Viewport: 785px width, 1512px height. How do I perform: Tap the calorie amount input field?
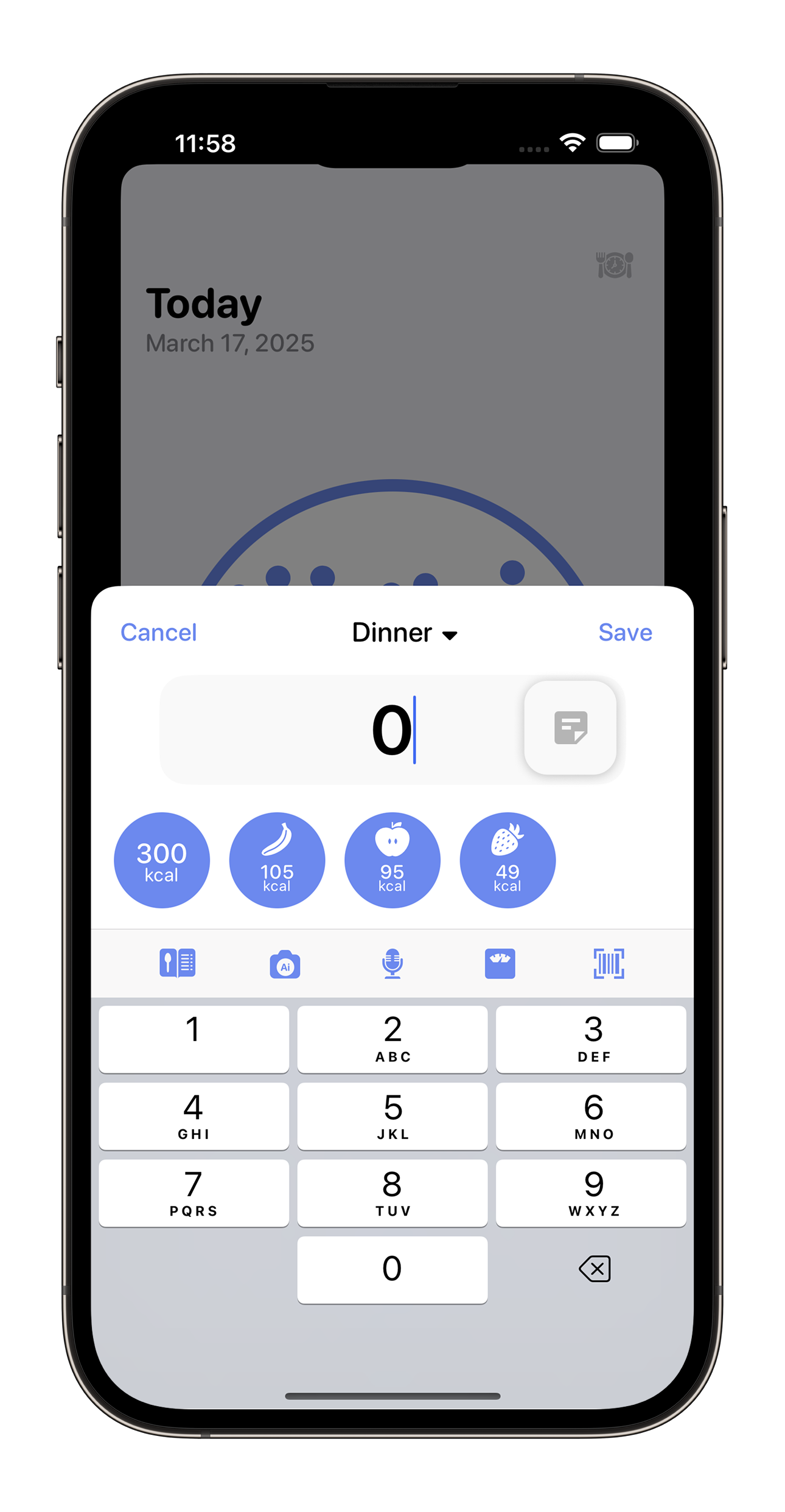click(x=341, y=729)
